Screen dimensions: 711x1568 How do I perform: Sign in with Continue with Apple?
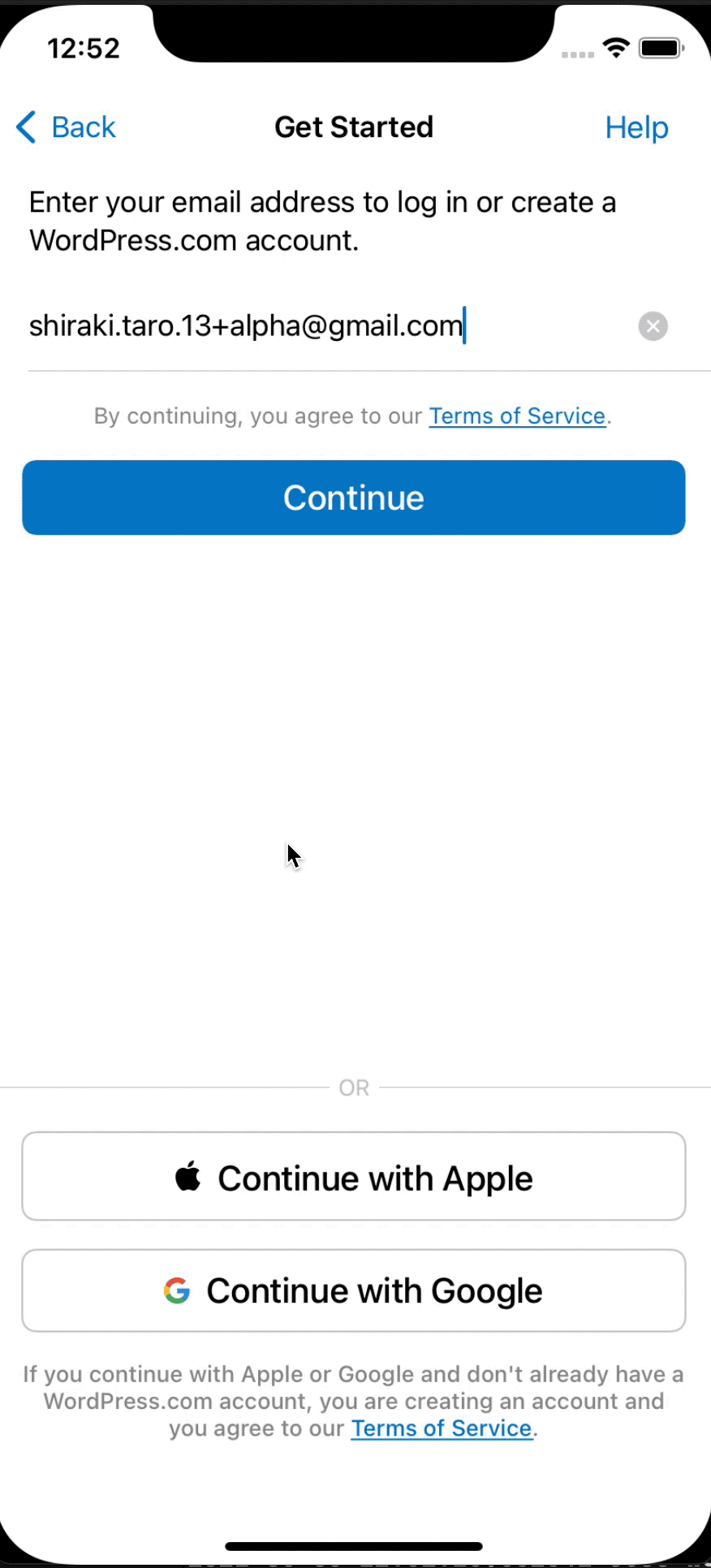click(354, 1177)
